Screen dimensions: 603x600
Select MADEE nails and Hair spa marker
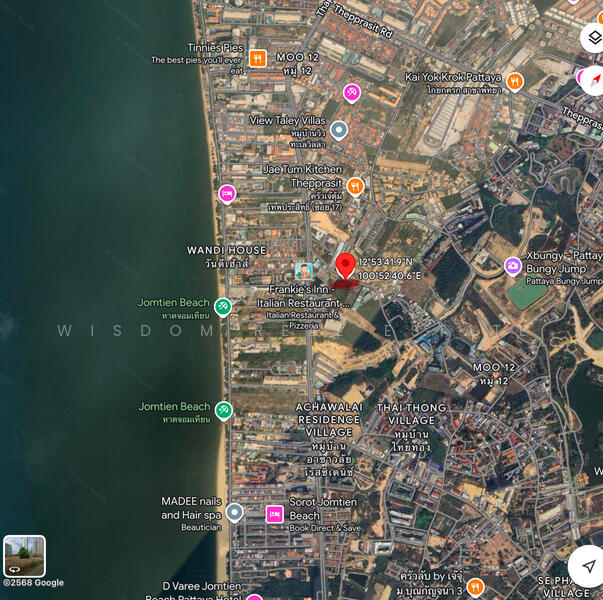[234, 513]
